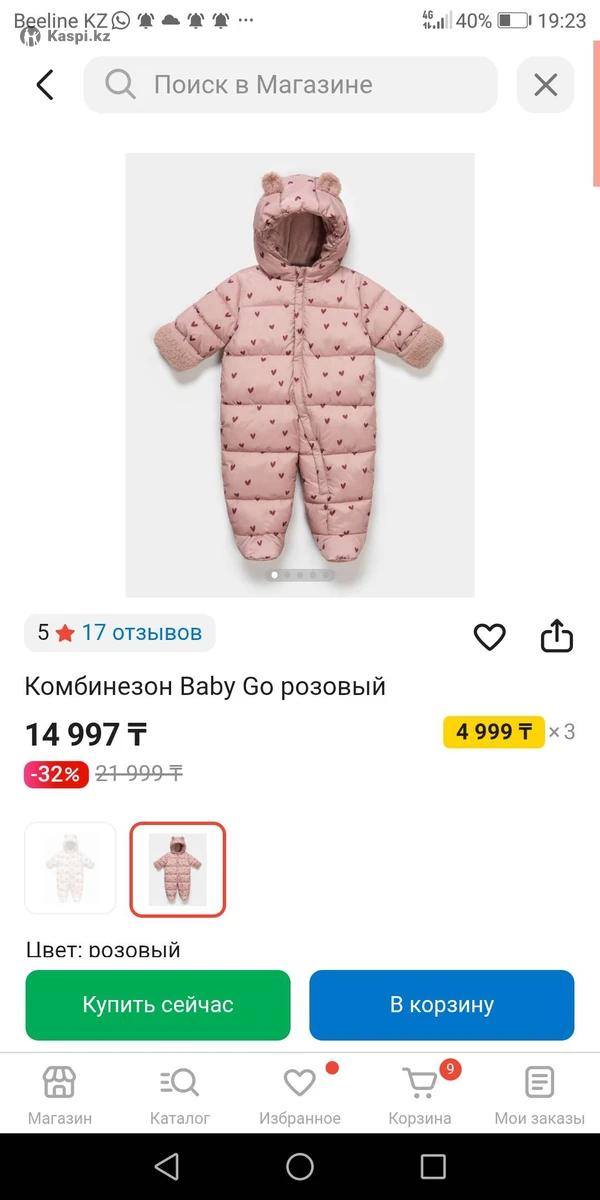Viewport: 600px width, 1200px height.
Task: Go to the Избранное tab
Action: point(300,1095)
